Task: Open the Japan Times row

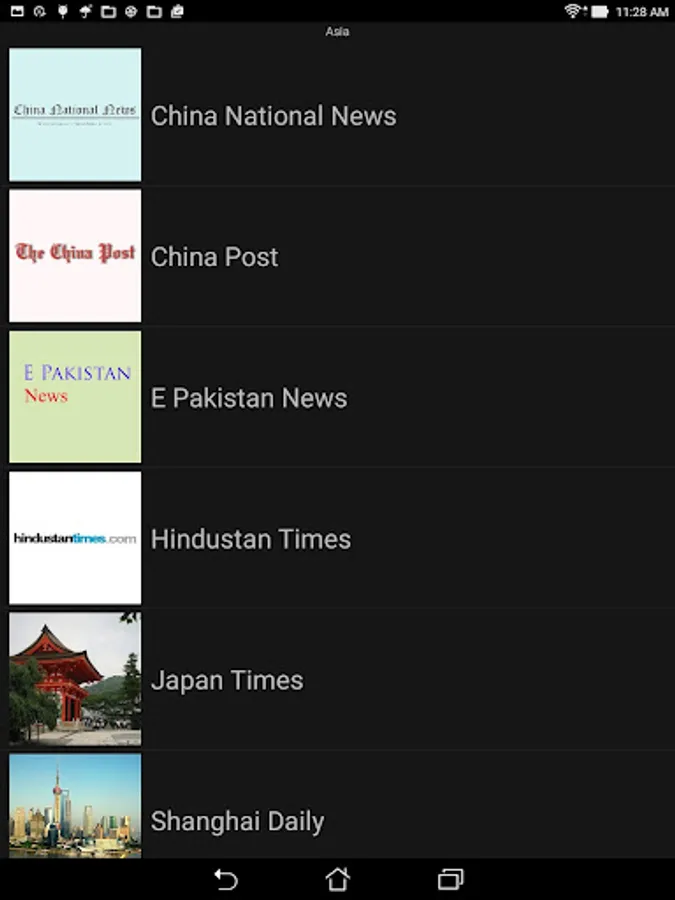Action: click(x=227, y=680)
